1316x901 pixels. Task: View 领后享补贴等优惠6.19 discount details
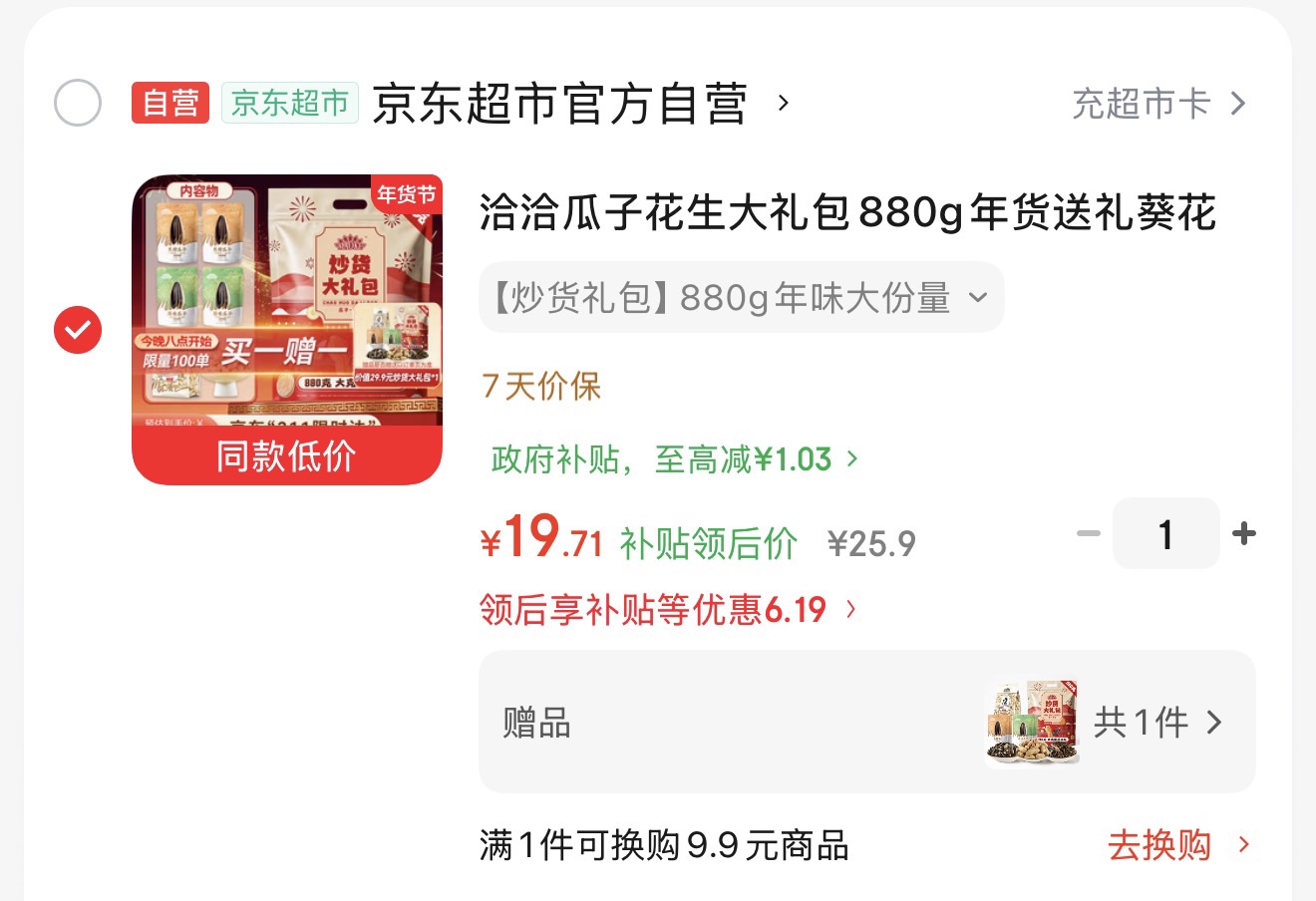click(667, 609)
